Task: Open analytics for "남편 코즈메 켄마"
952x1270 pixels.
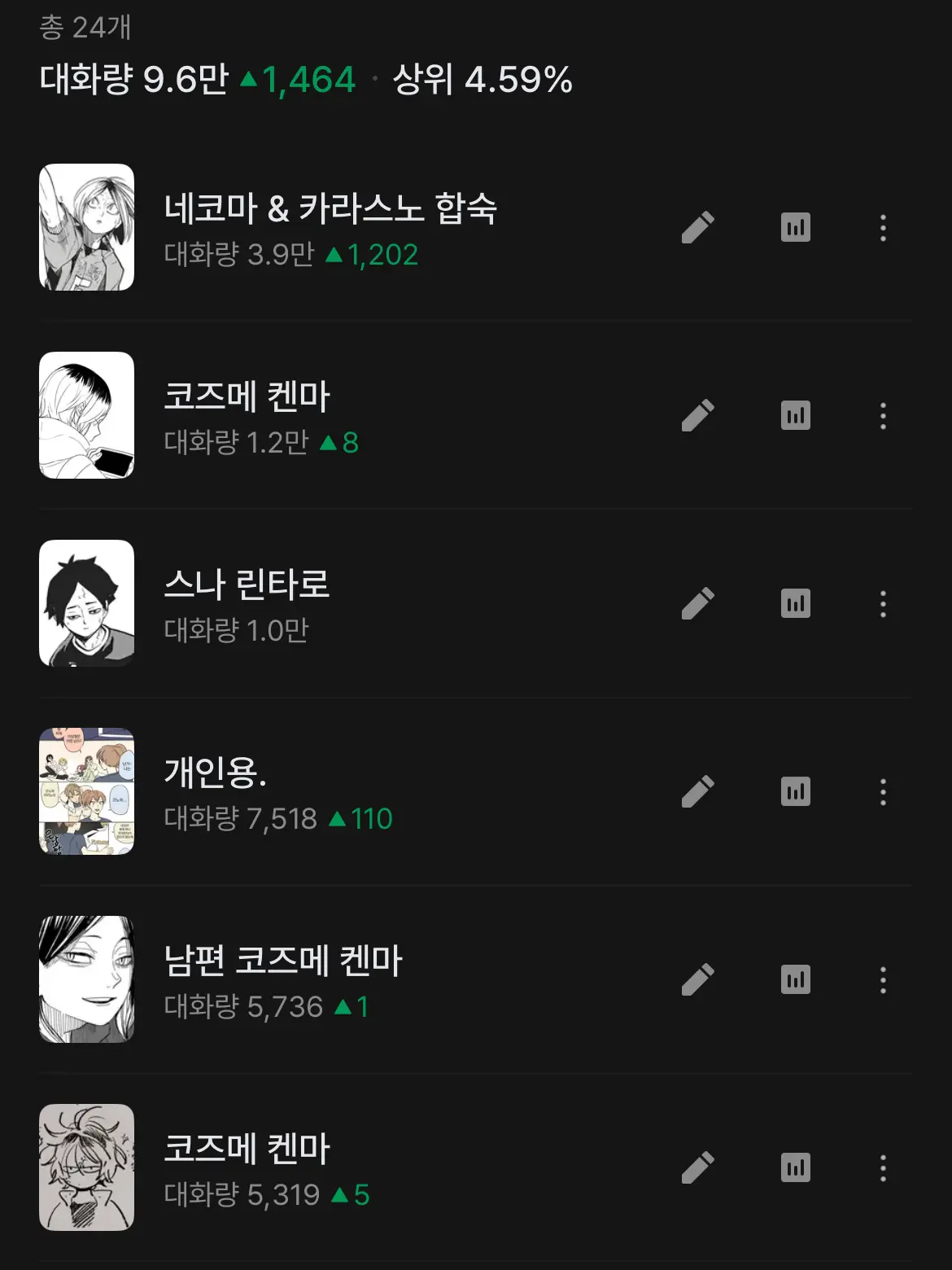Action: coord(795,979)
